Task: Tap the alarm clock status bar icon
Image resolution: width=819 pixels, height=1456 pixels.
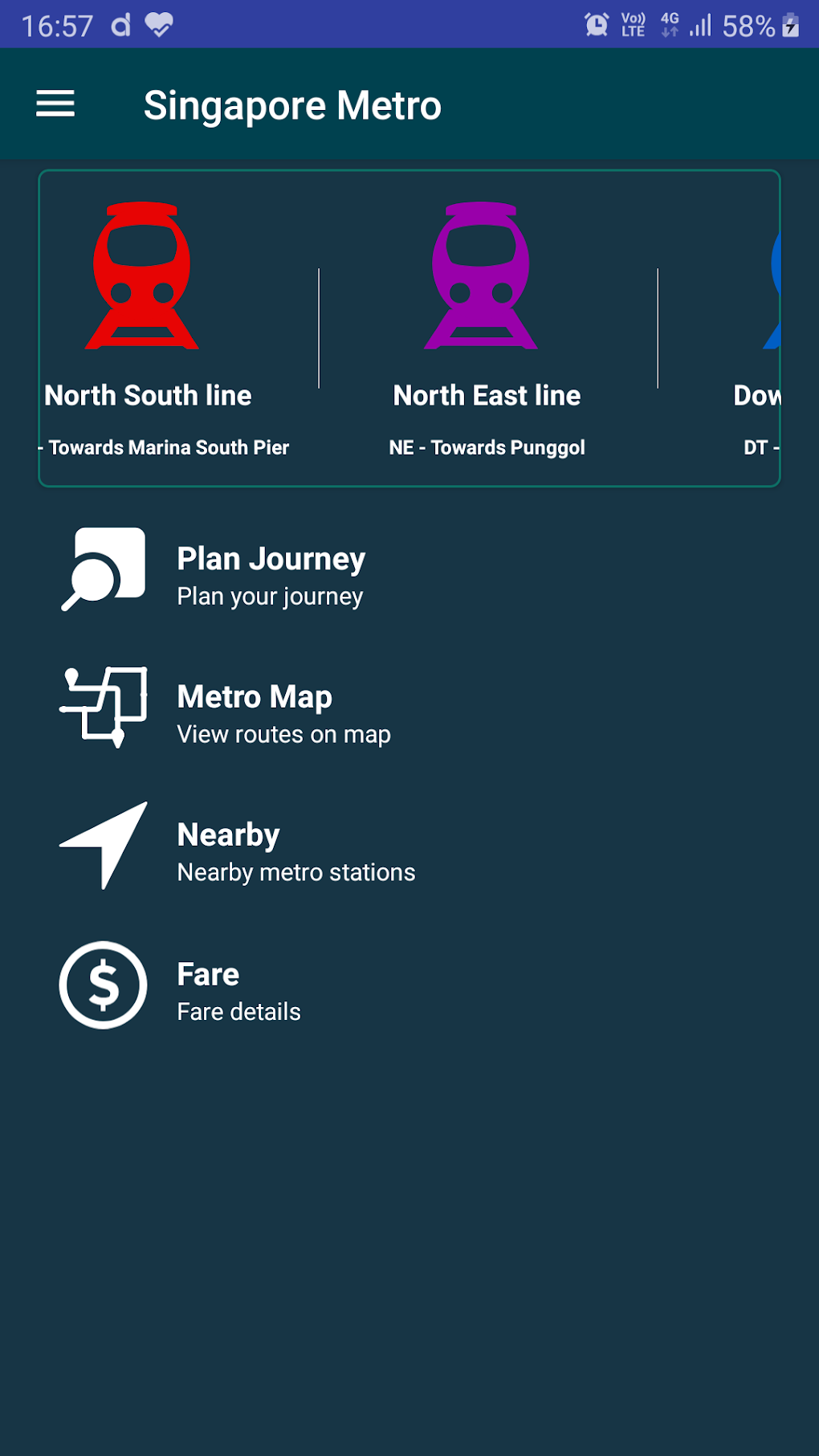Action: 595,25
